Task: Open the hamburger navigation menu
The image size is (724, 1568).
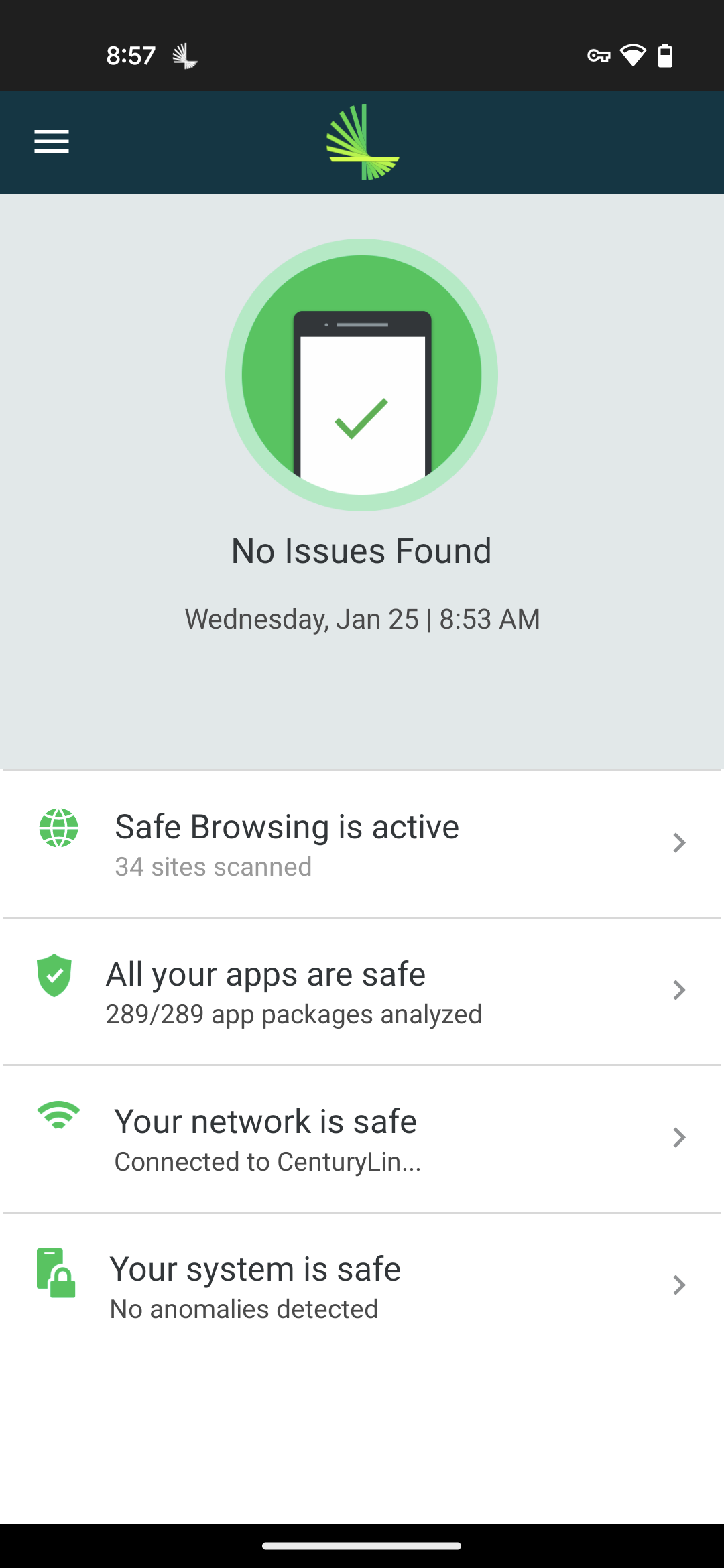Action: click(52, 142)
